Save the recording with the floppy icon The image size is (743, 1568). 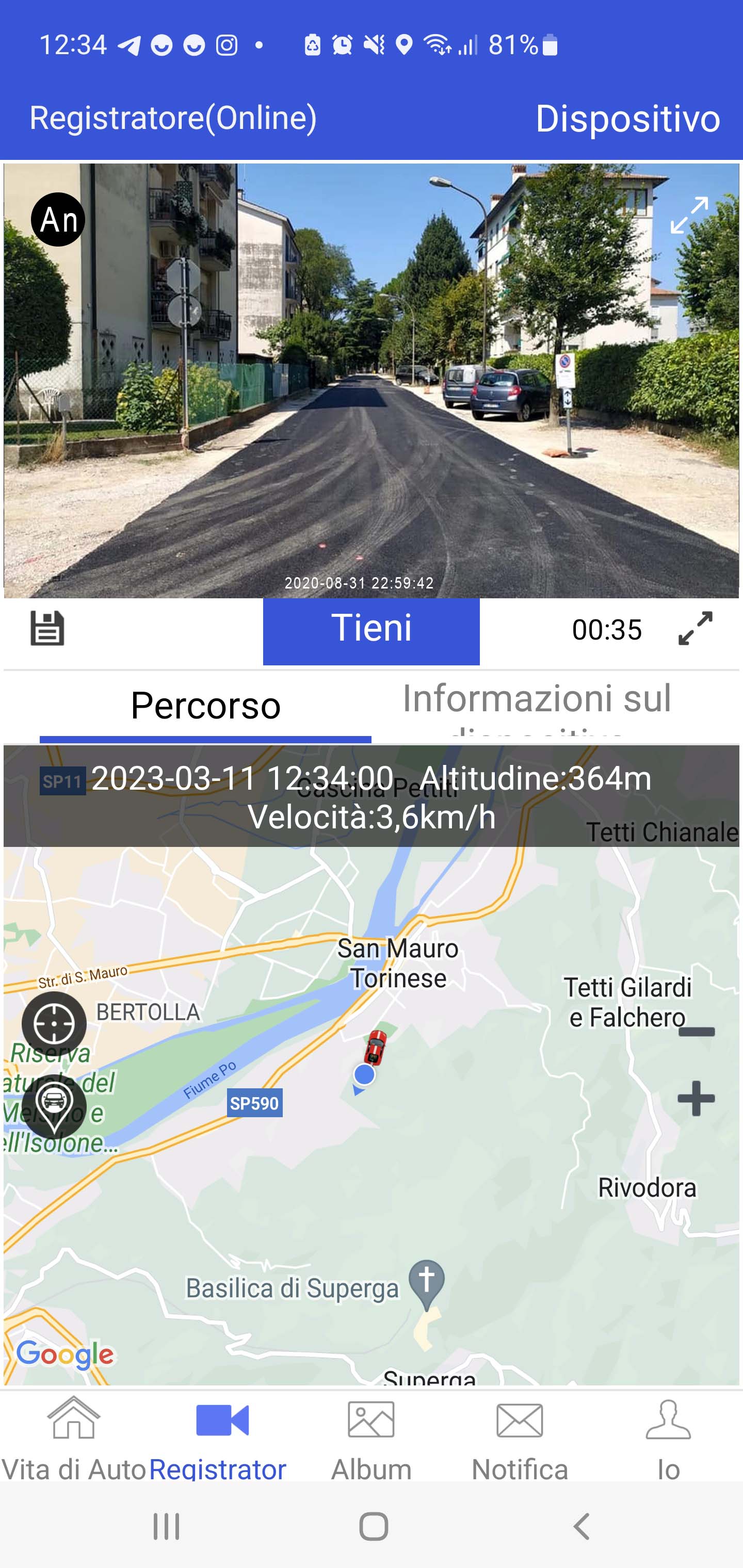click(x=47, y=628)
